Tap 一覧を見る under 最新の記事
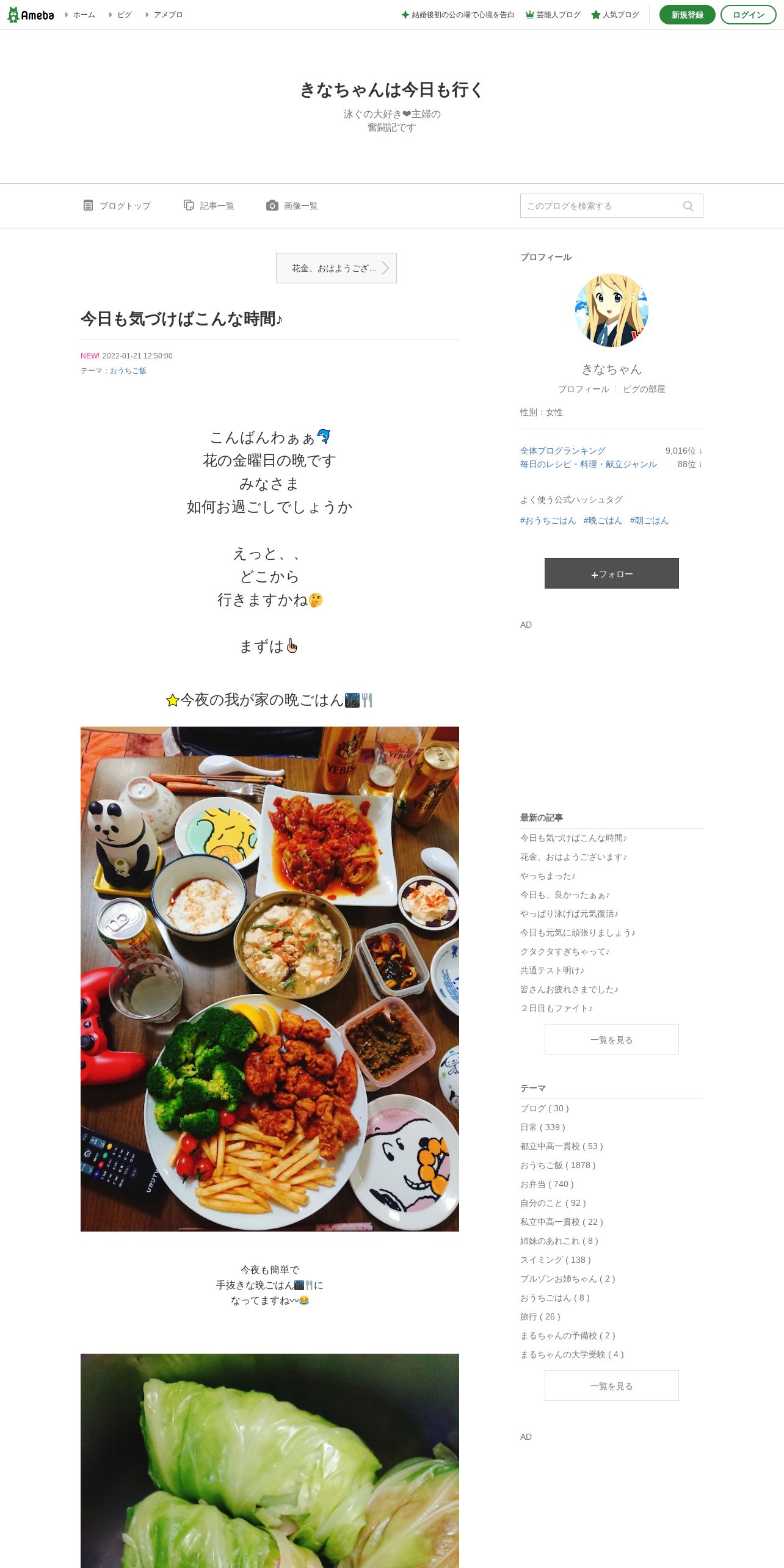Screen dimensions: 784x1568 click(x=612, y=1039)
